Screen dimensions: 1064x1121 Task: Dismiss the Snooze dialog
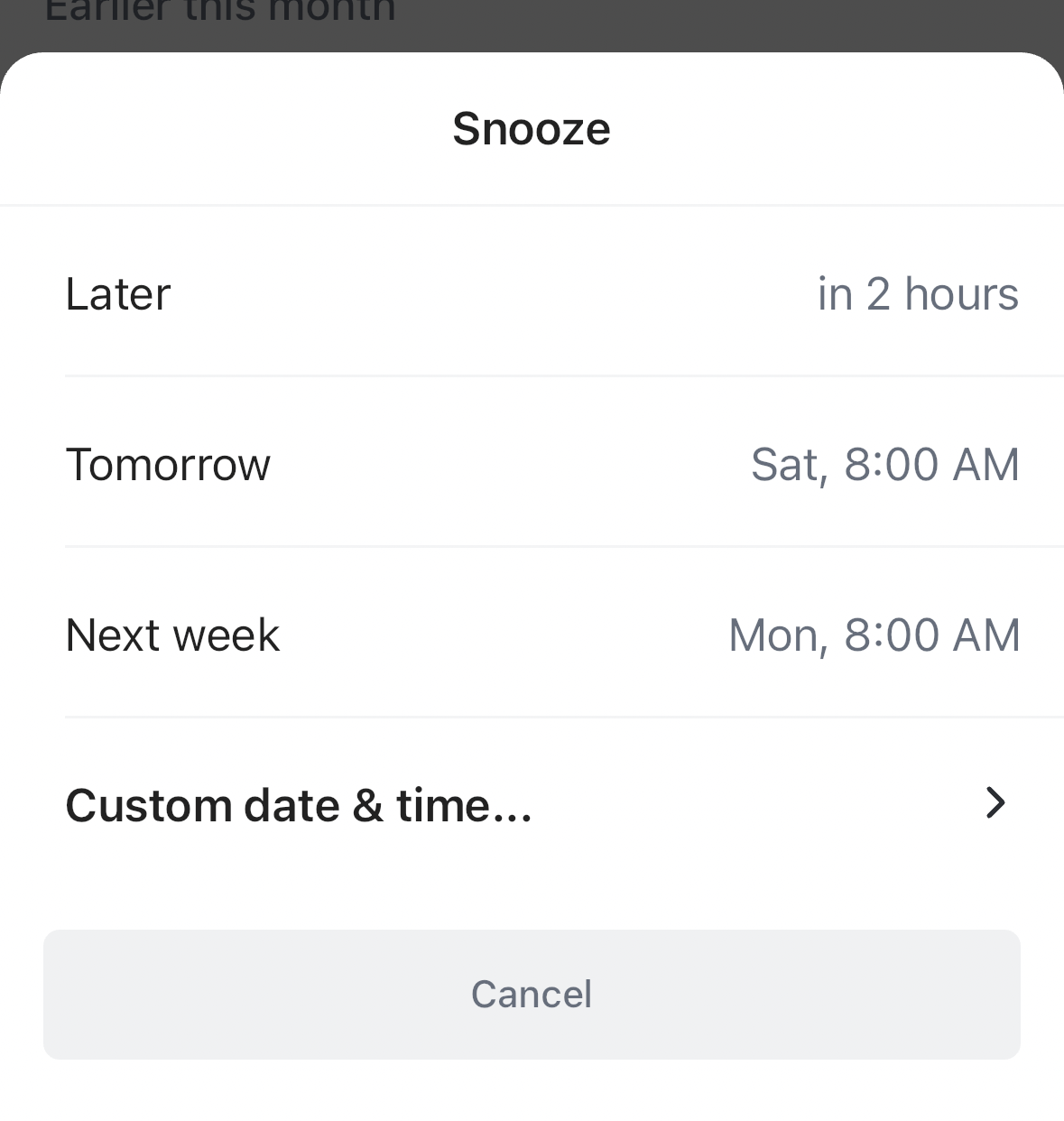point(532,994)
